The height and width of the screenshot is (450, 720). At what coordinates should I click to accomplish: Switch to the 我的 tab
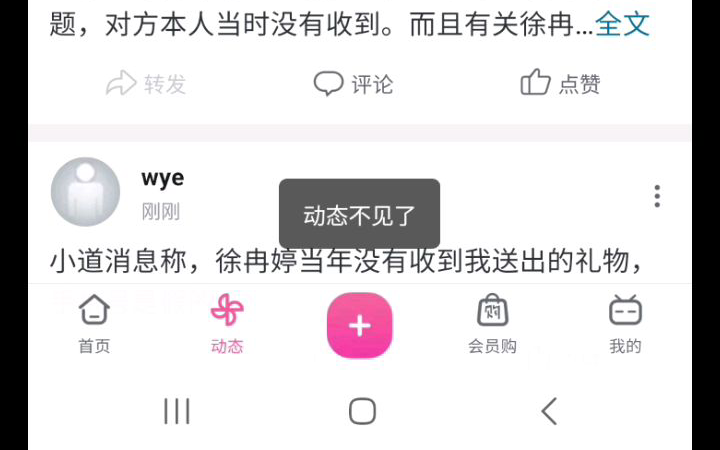(625, 325)
